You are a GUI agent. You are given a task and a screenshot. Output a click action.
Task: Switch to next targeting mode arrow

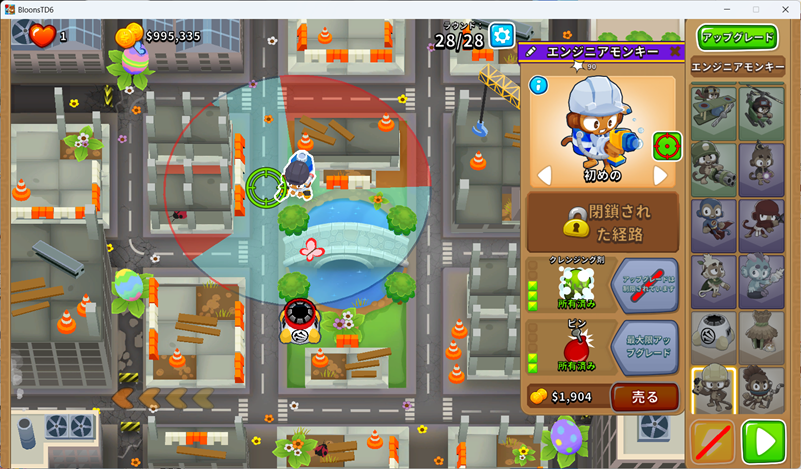(x=660, y=176)
